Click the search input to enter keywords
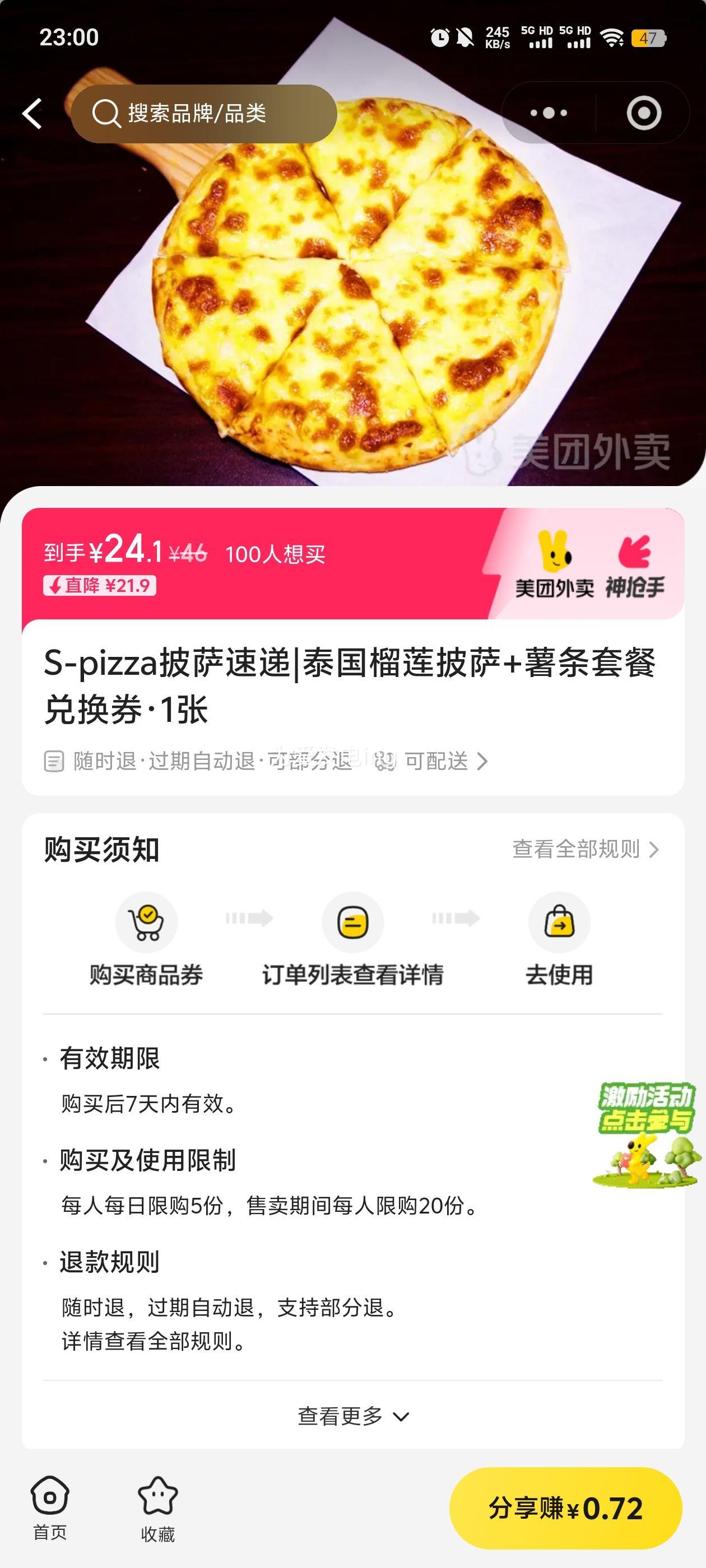The height and width of the screenshot is (1568, 706). coord(201,113)
